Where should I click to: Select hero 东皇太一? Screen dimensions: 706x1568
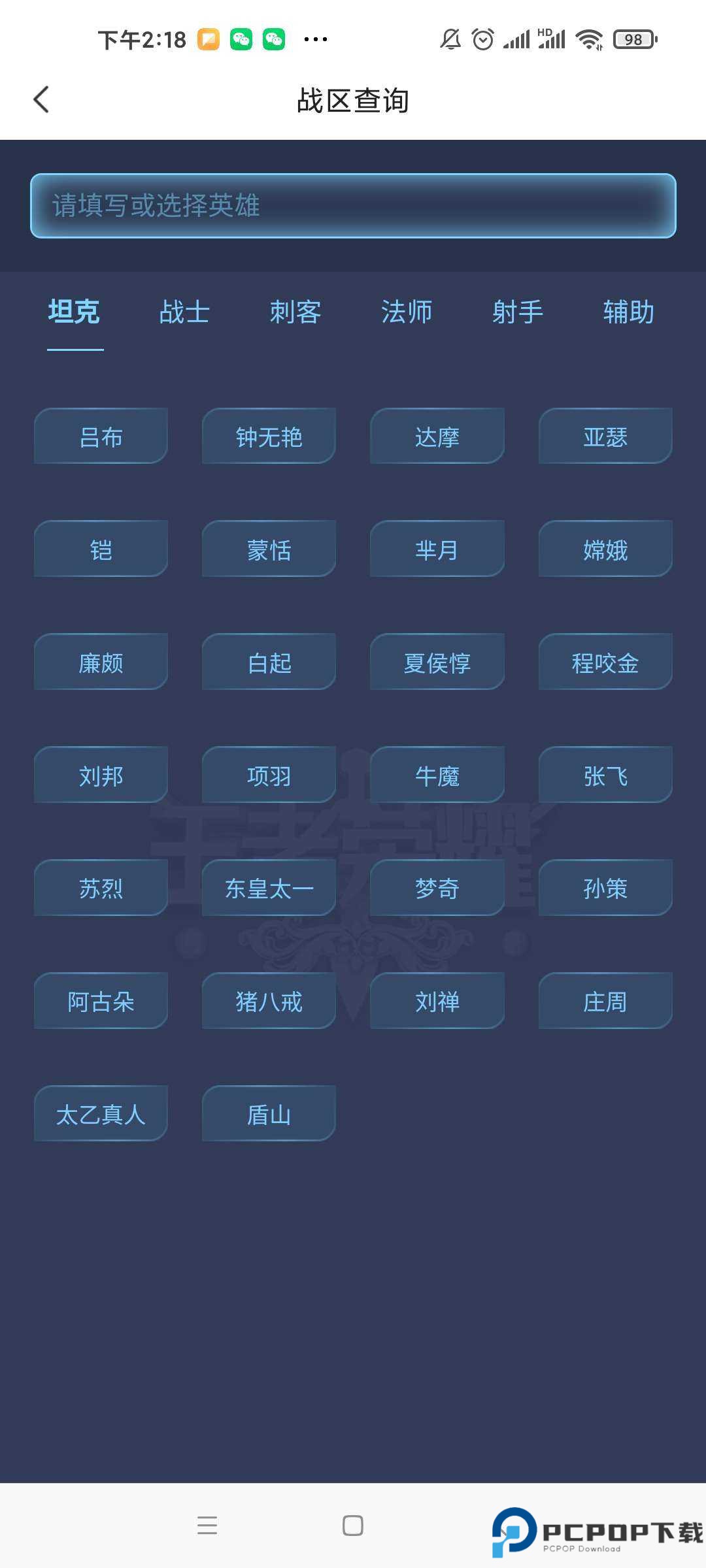pos(269,889)
